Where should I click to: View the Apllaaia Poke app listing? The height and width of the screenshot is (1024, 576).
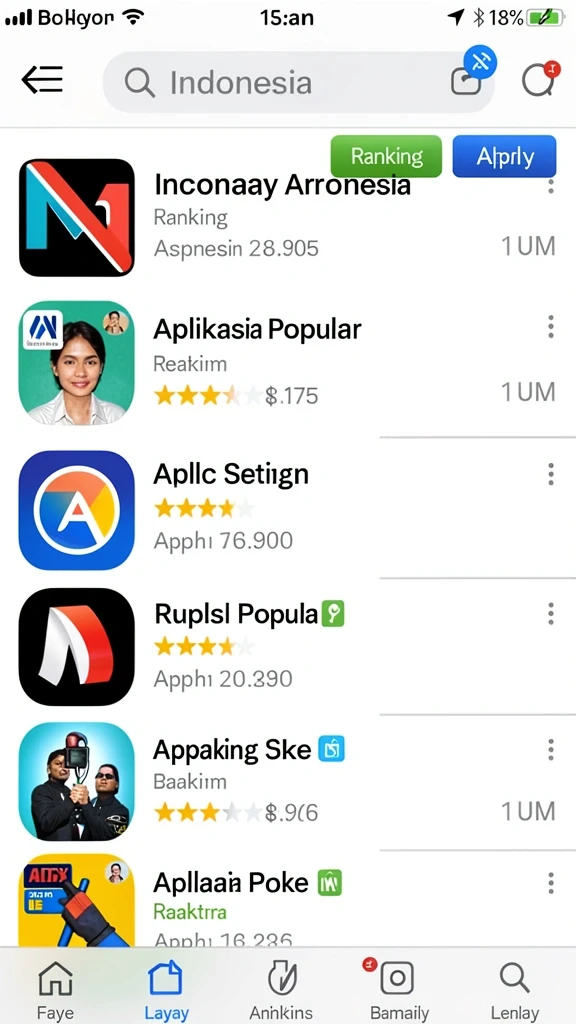tap(288, 900)
